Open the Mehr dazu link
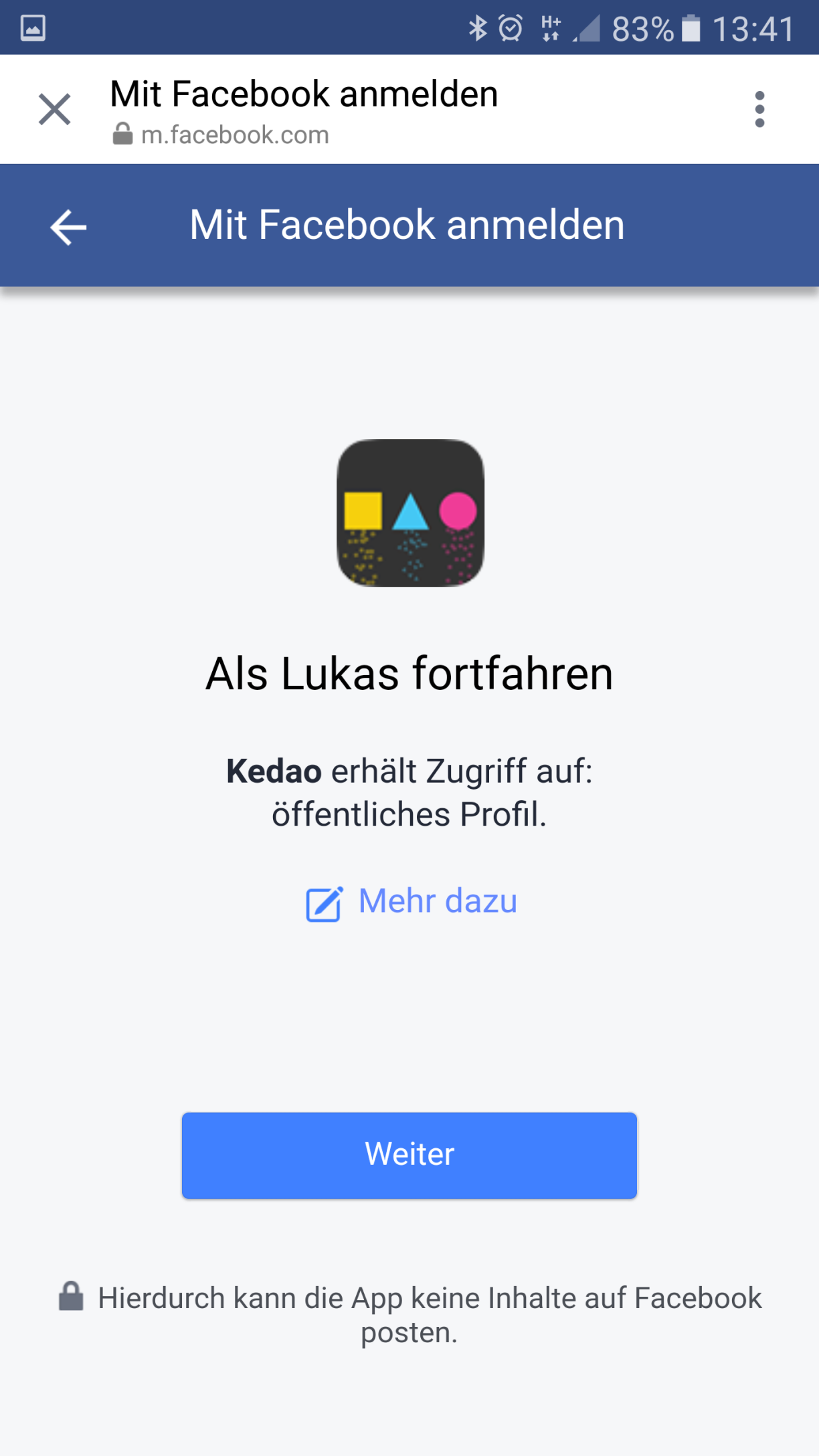The width and height of the screenshot is (819, 1456). pos(411,901)
